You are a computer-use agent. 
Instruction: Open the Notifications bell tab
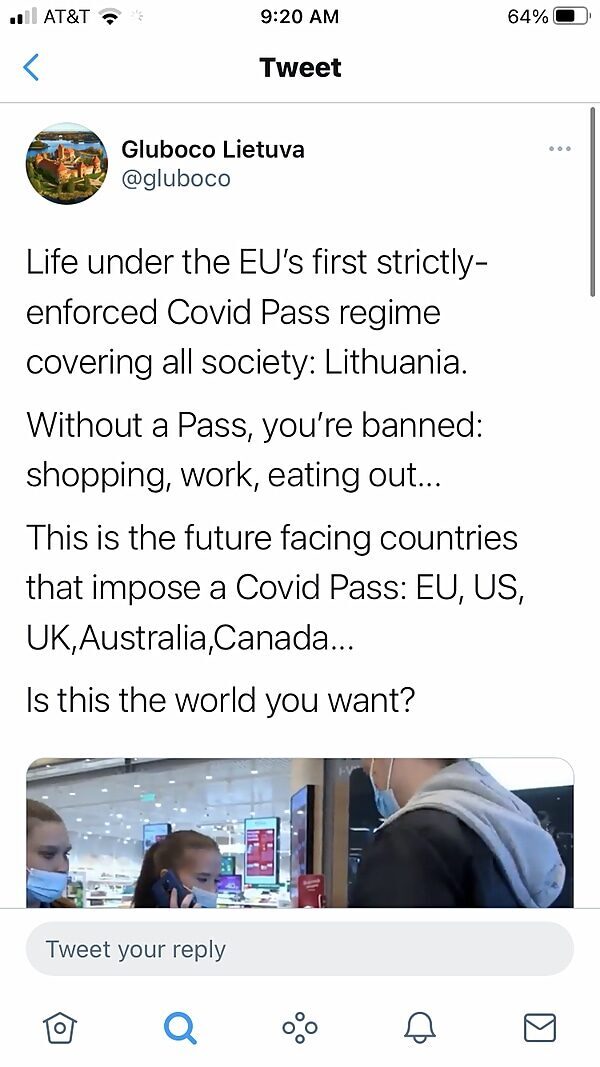[420, 1027]
